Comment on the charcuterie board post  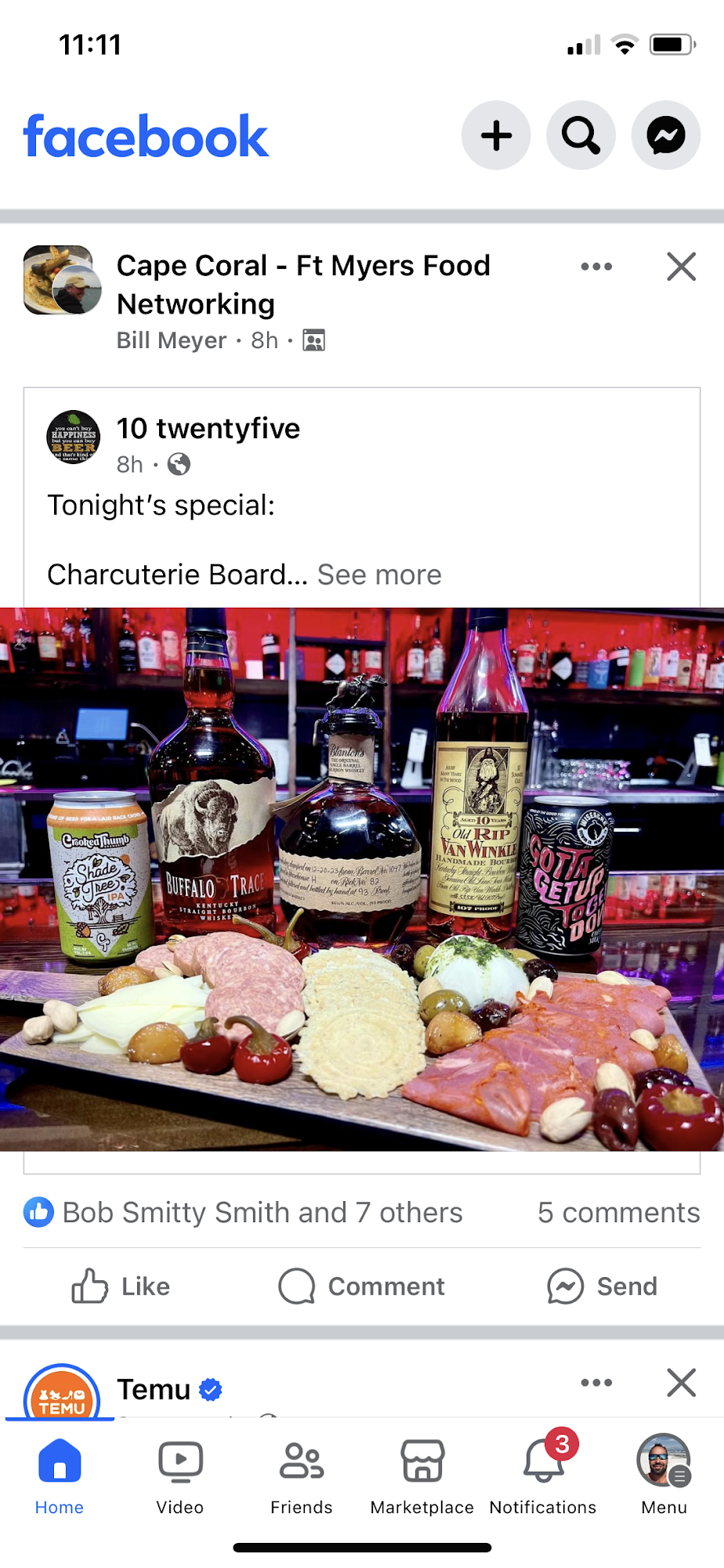(x=362, y=1286)
